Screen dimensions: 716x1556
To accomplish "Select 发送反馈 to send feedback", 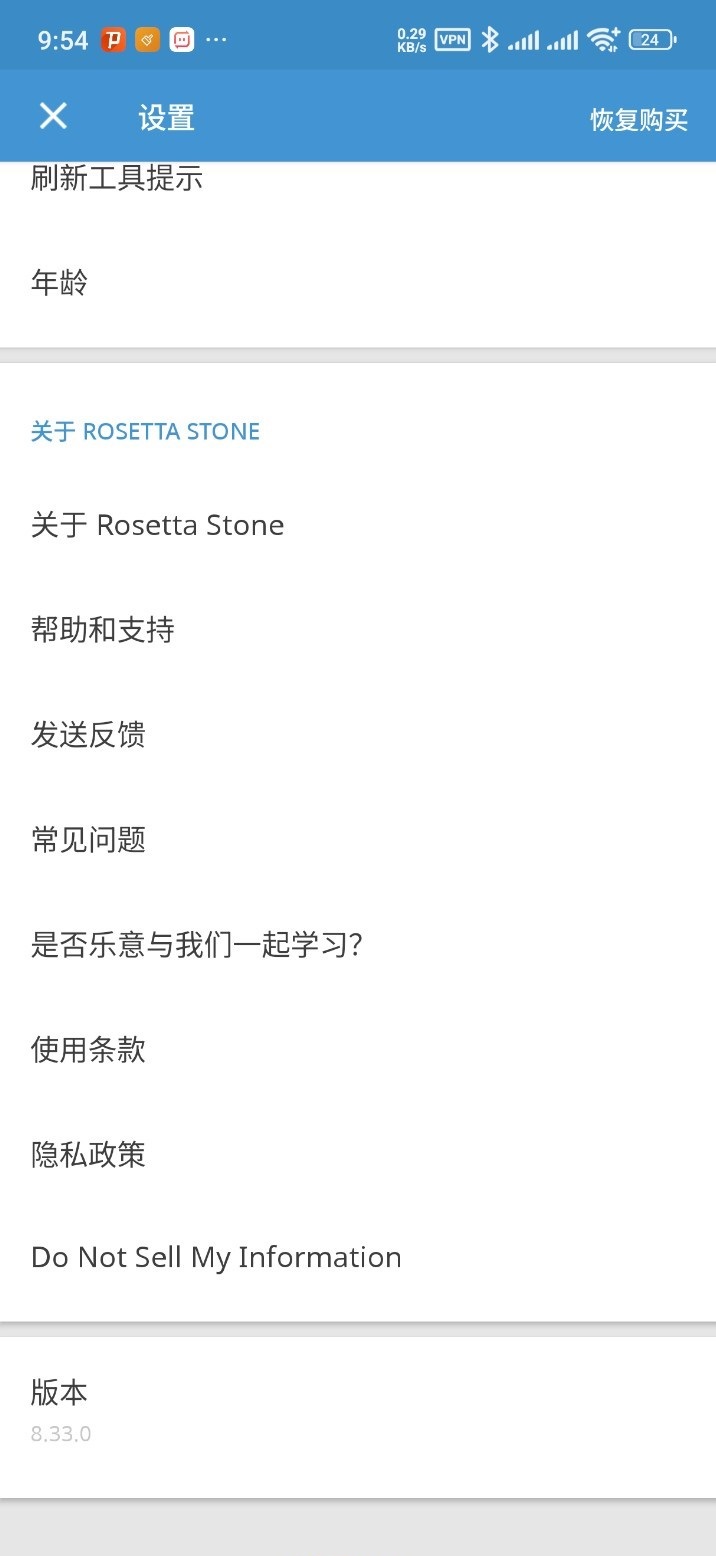I will (x=89, y=735).
